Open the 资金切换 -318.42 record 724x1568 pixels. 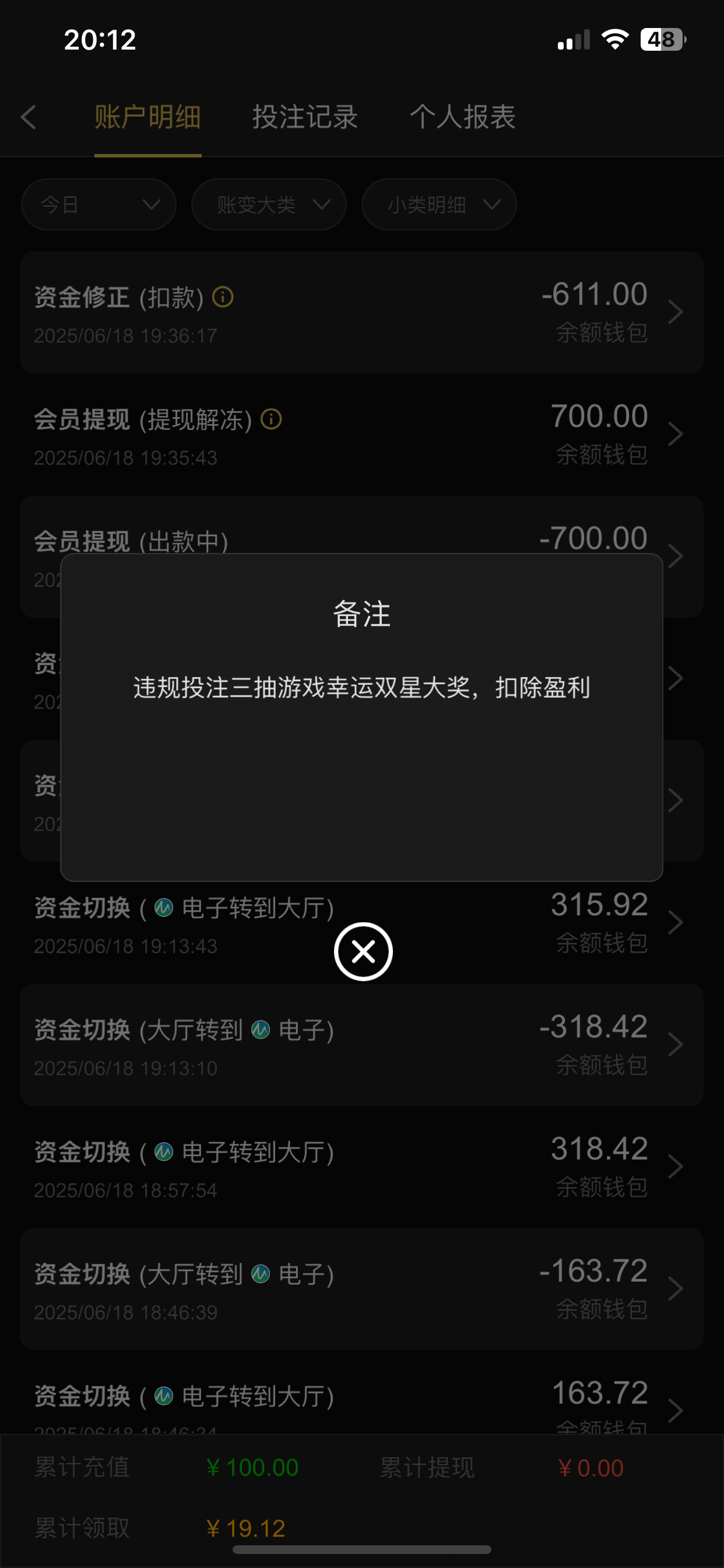click(361, 1045)
